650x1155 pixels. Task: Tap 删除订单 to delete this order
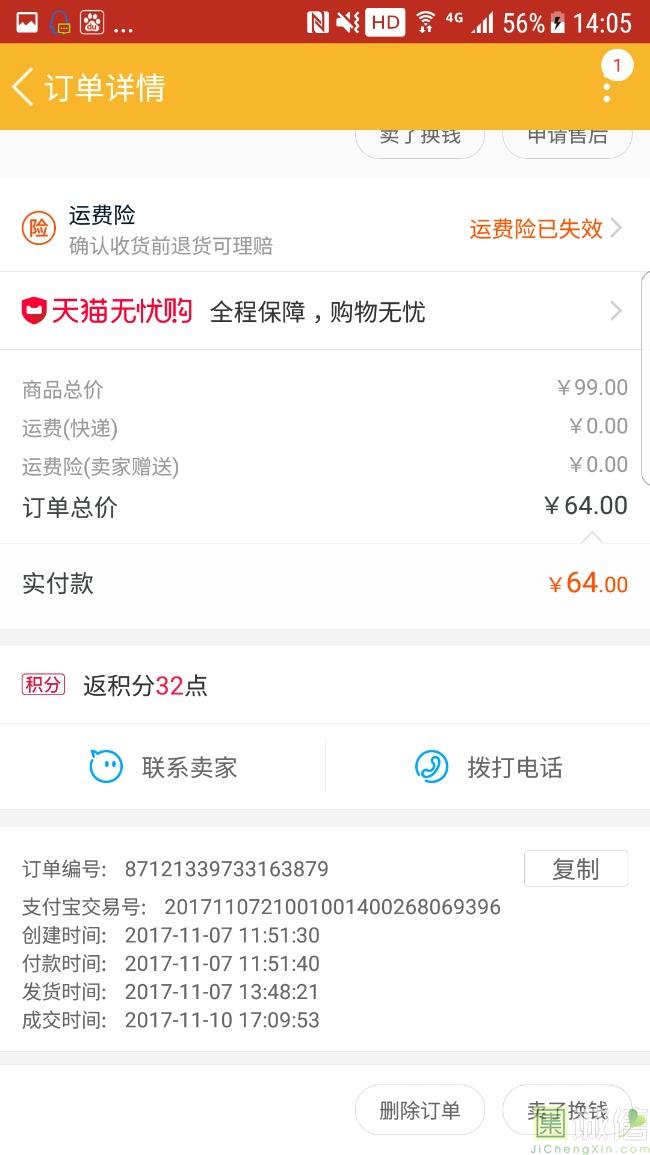pyautogui.click(x=420, y=1110)
